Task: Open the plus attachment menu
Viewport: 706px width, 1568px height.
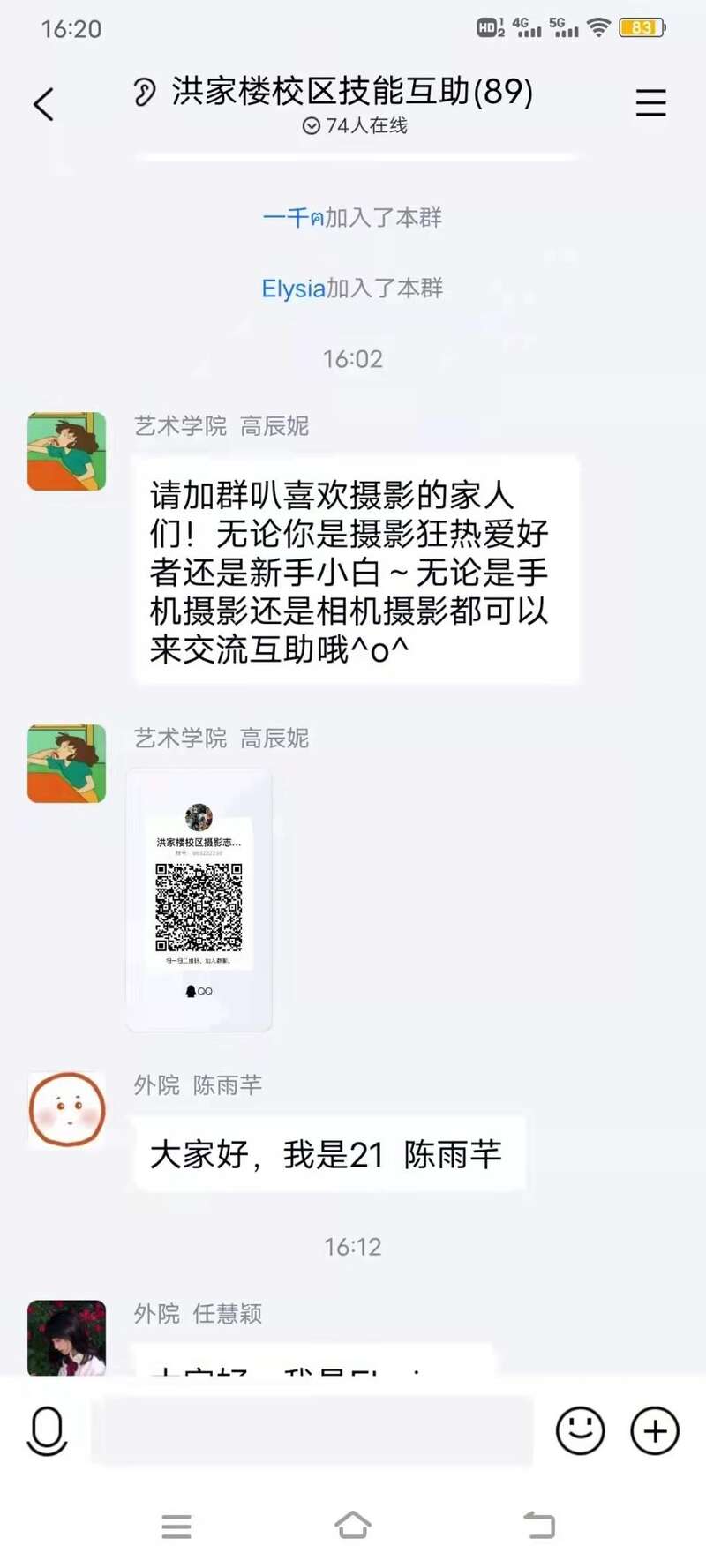Action: 655,1430
